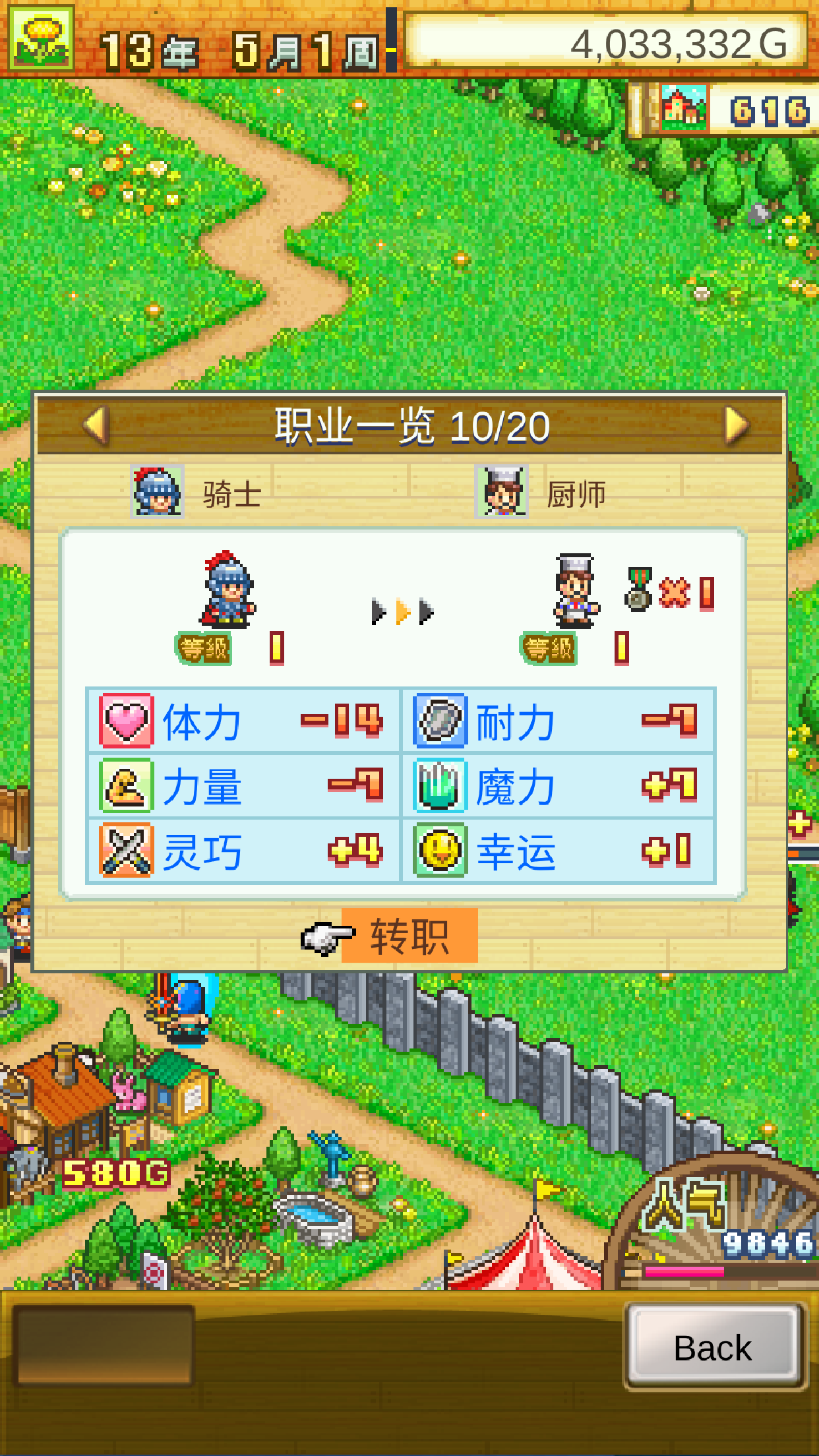Go to the previous job page
Viewport: 819px width, 1456px height.
(96, 425)
